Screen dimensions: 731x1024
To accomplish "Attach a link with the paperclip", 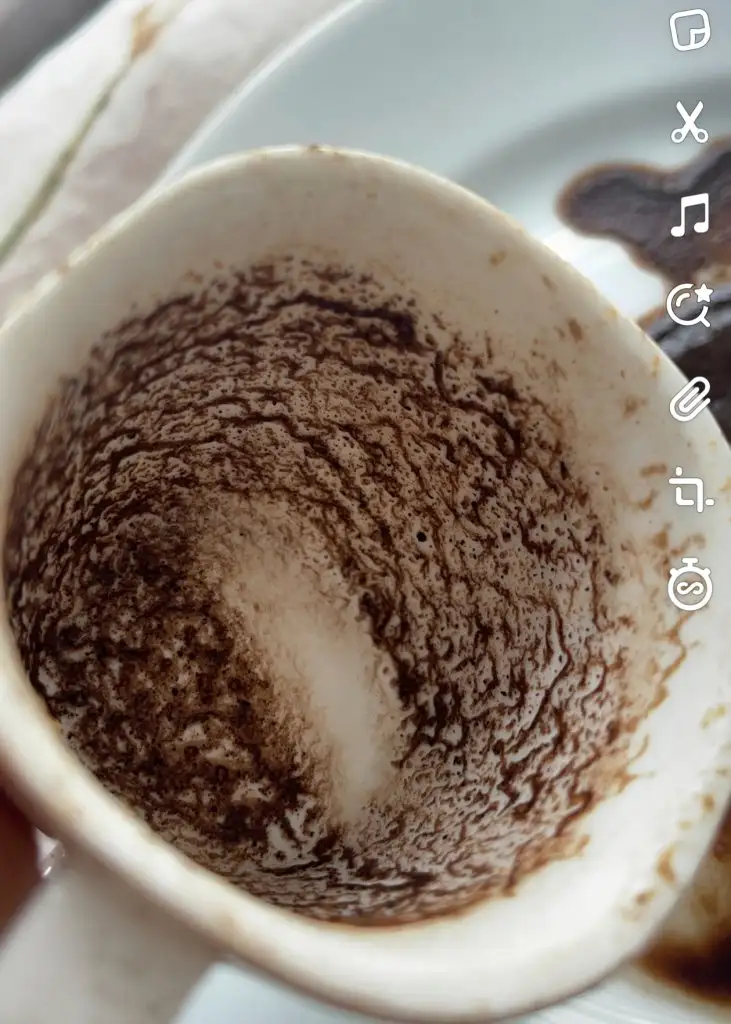I will pyautogui.click(x=689, y=398).
